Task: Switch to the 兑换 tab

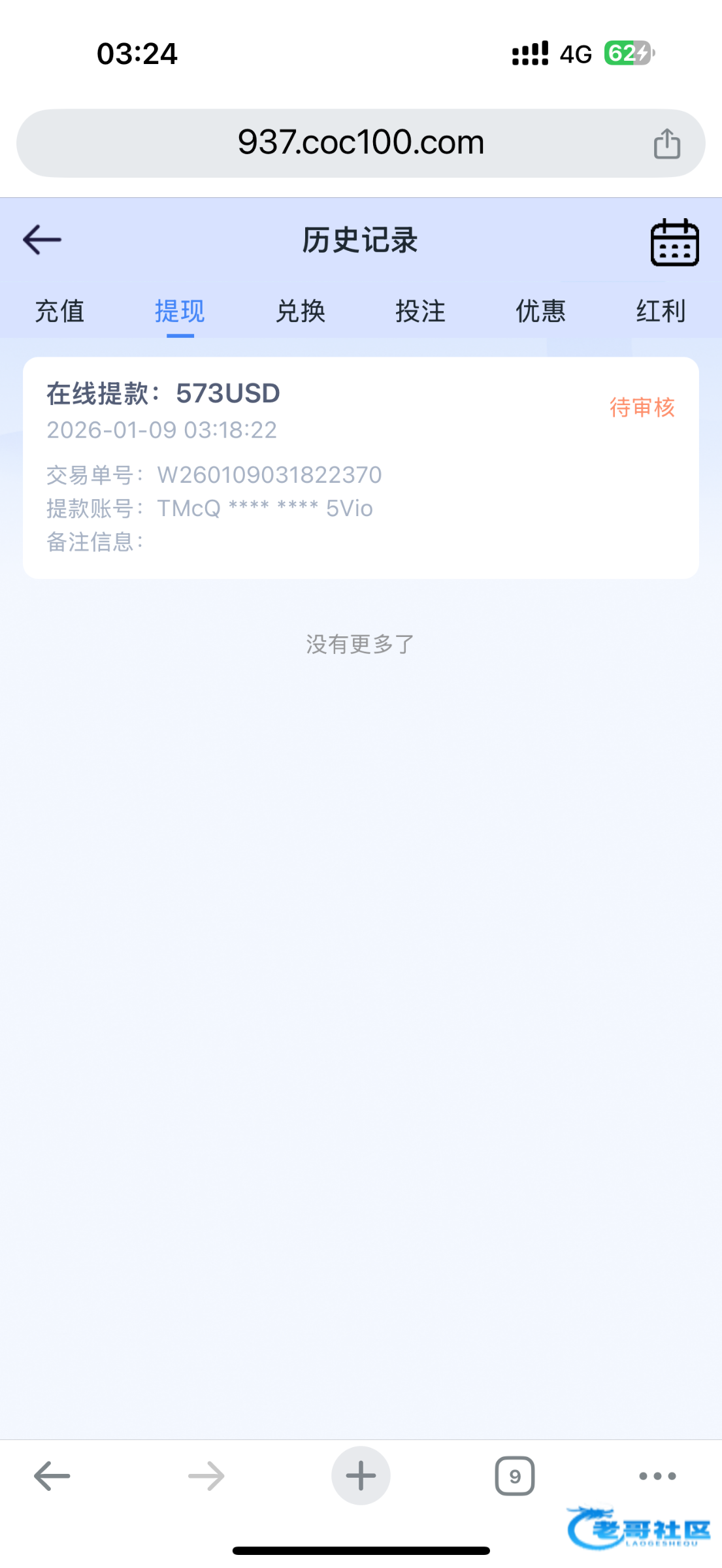Action: (301, 311)
